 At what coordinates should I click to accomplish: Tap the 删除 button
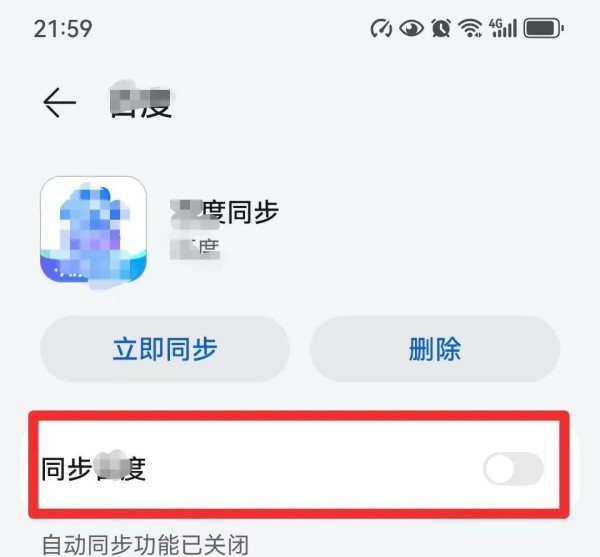(435, 349)
